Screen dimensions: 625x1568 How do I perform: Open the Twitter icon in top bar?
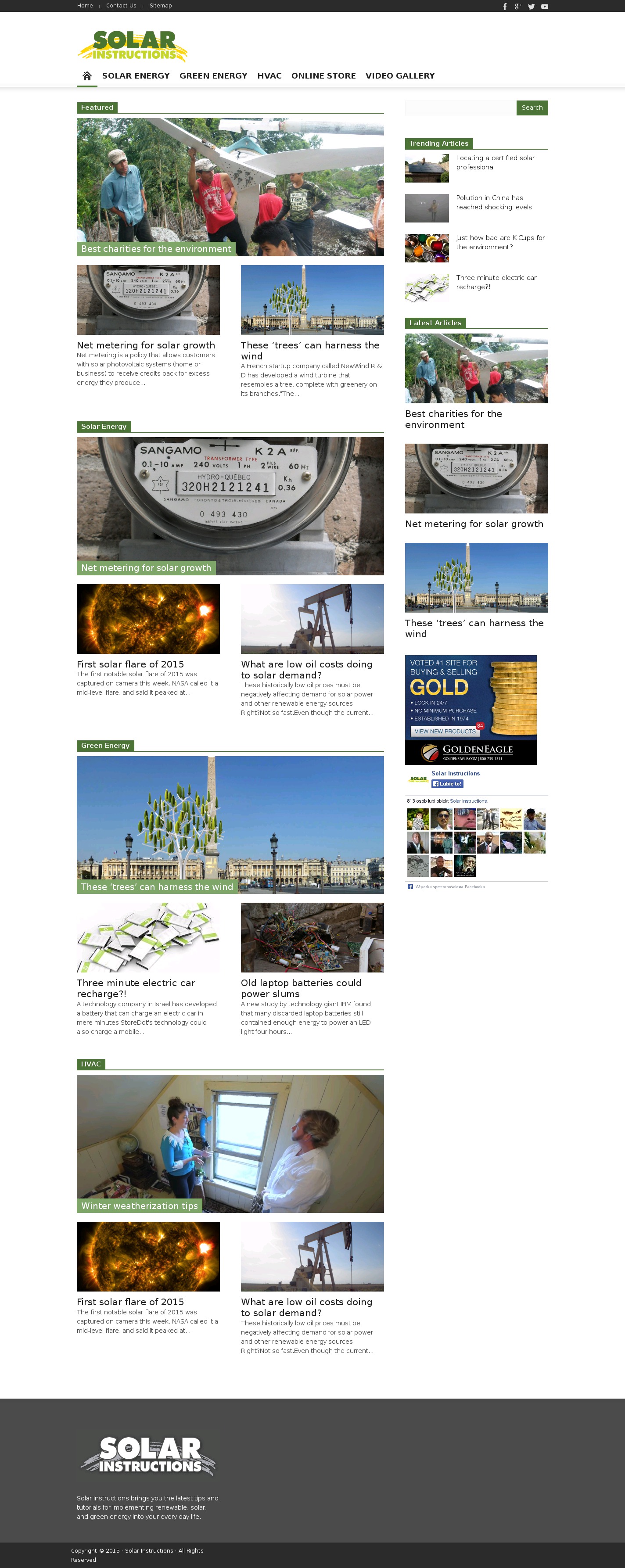click(x=531, y=6)
